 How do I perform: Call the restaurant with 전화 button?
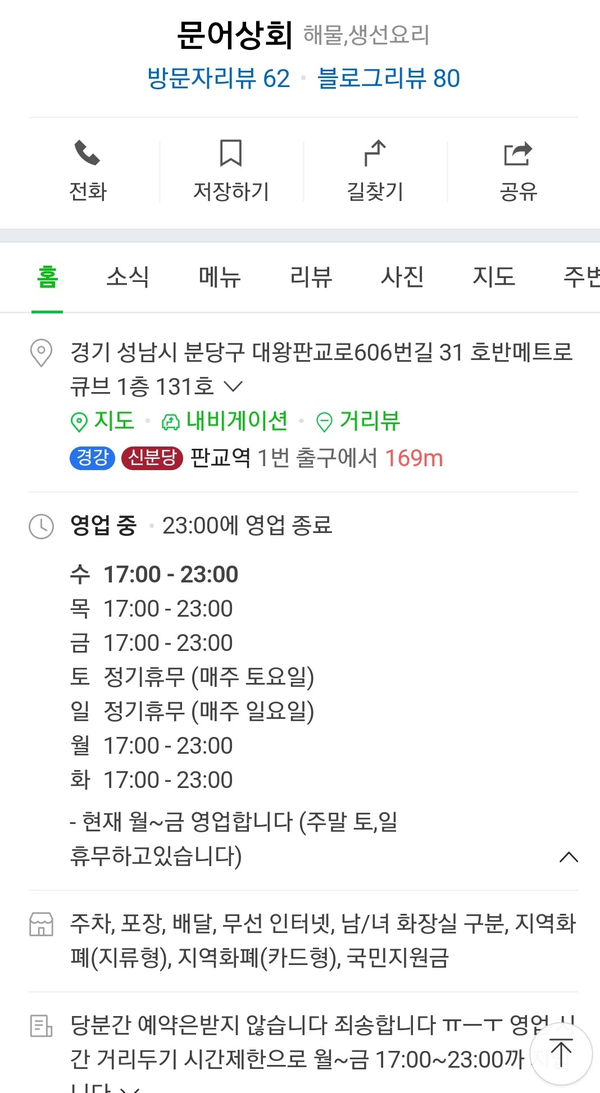(87, 170)
